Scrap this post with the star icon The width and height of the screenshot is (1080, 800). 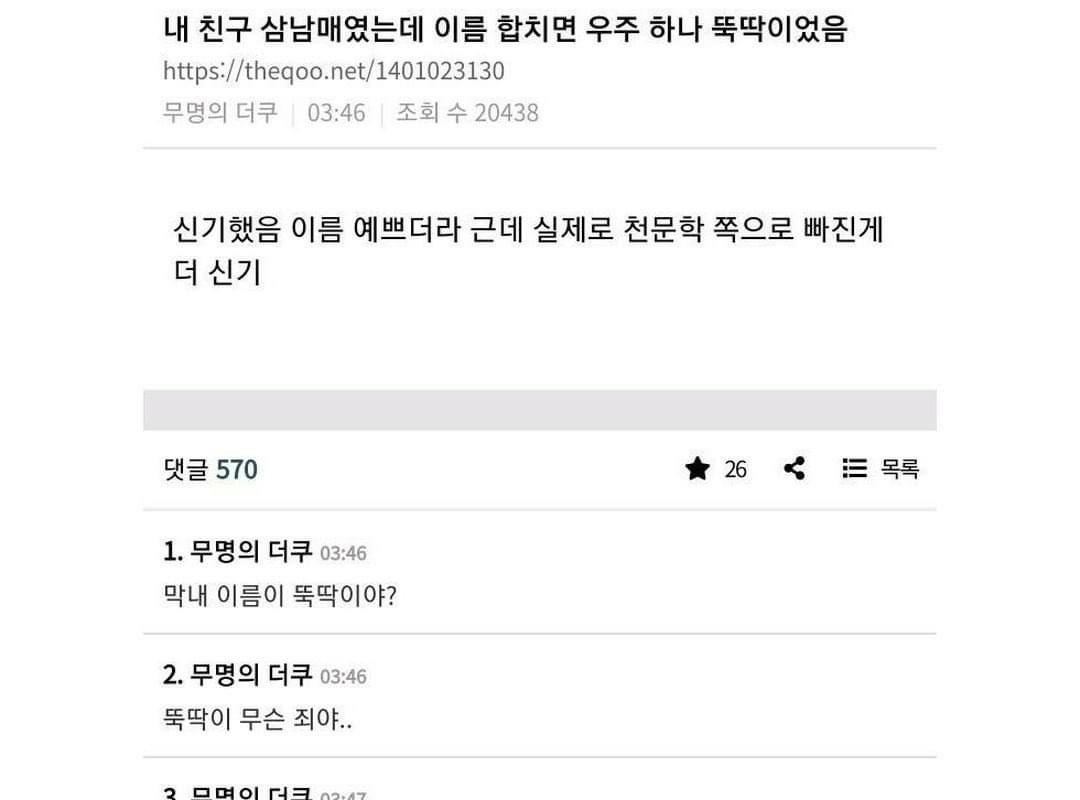(x=697, y=469)
